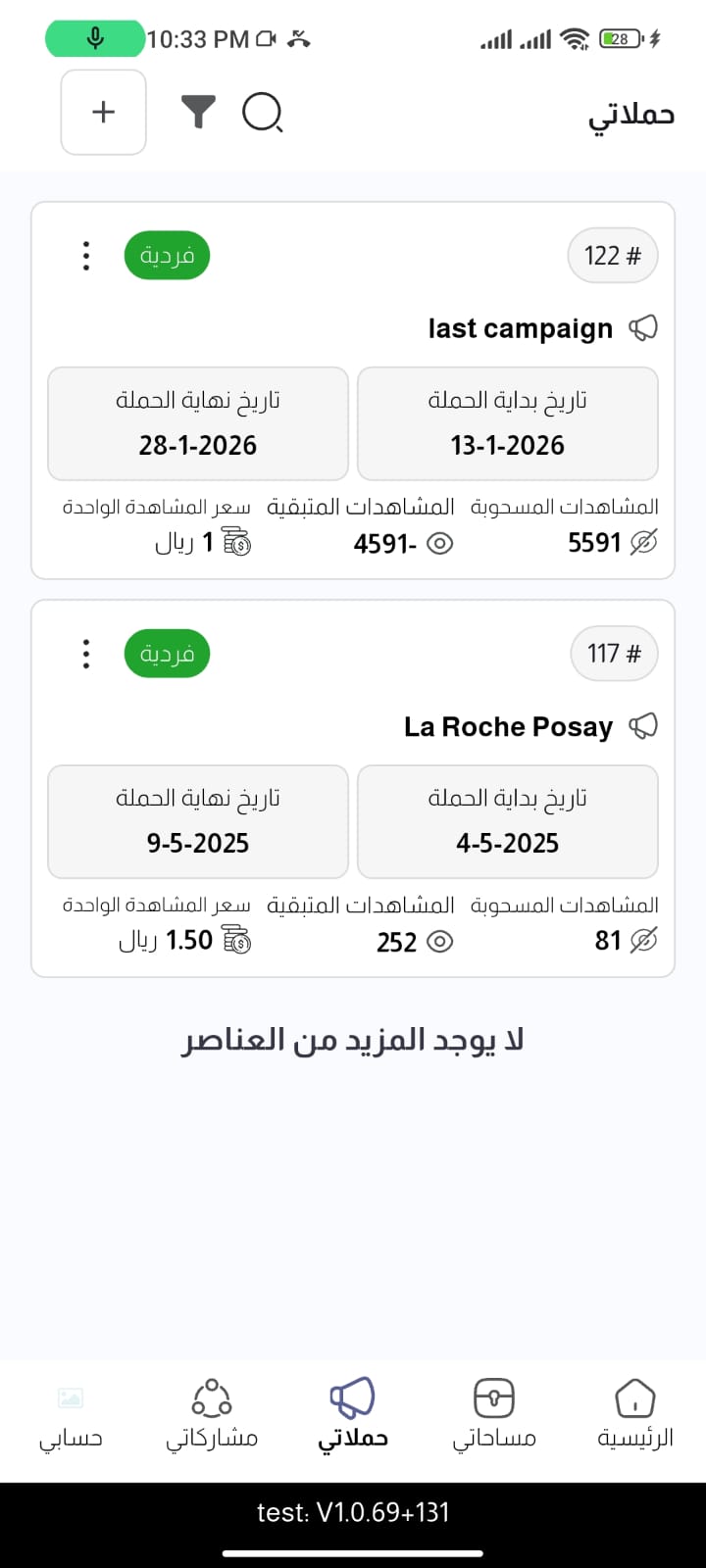Select the filter funnel icon
This screenshot has width=706, height=1568.
198,112
